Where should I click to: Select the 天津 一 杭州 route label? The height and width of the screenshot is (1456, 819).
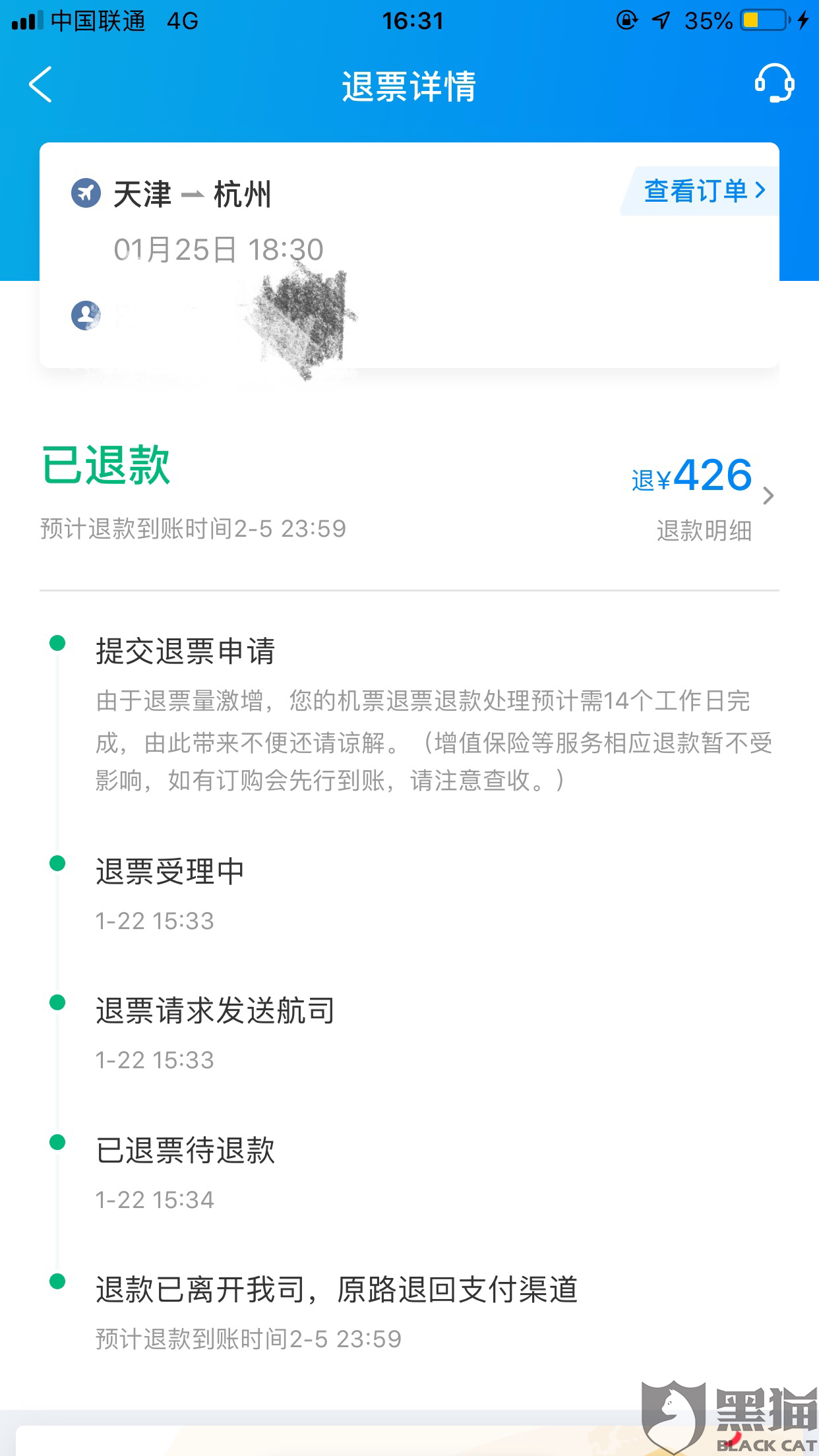pos(191,192)
